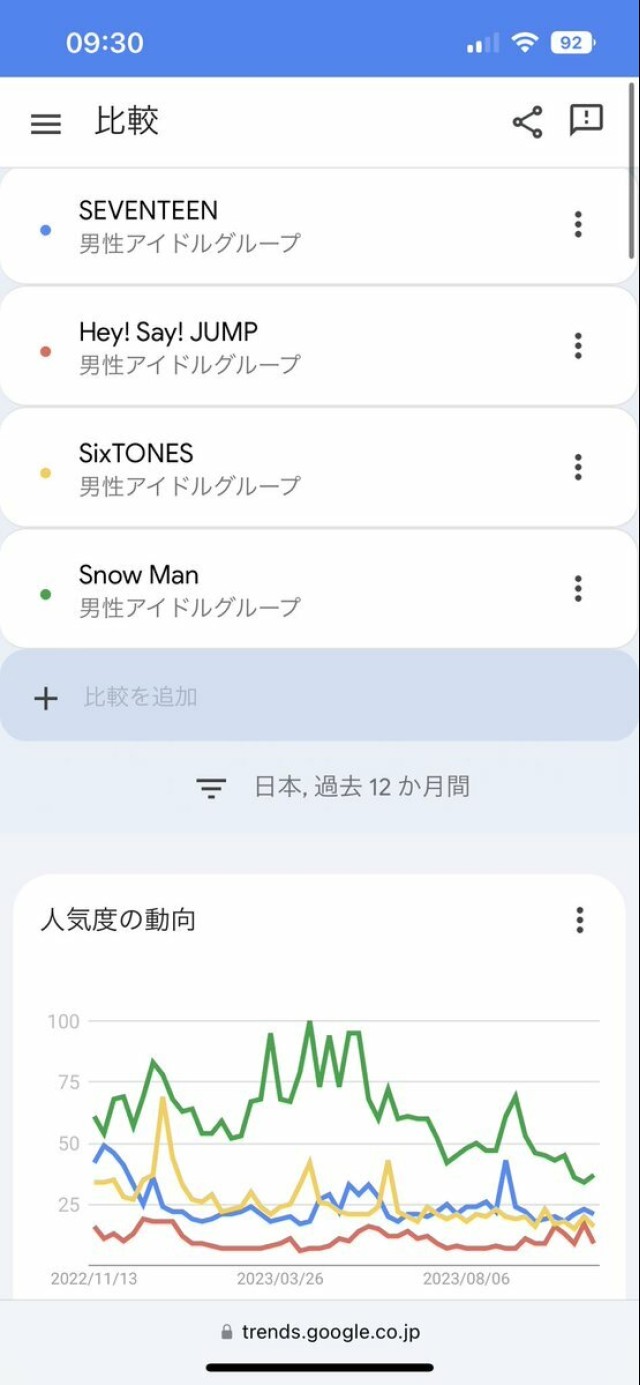Share this comparison
Viewport: 640px width, 1385px height.
click(527, 122)
